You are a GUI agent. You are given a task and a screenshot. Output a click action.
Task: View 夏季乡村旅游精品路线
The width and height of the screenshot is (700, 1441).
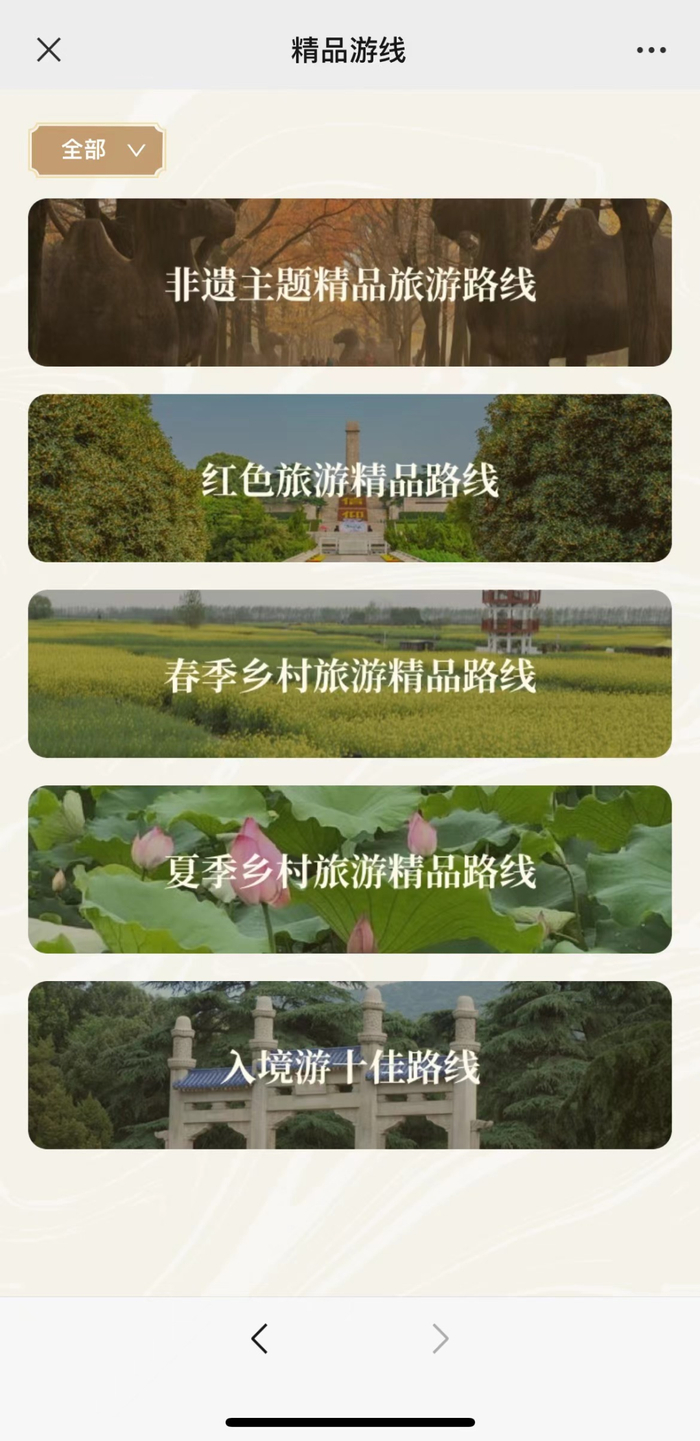tap(350, 869)
